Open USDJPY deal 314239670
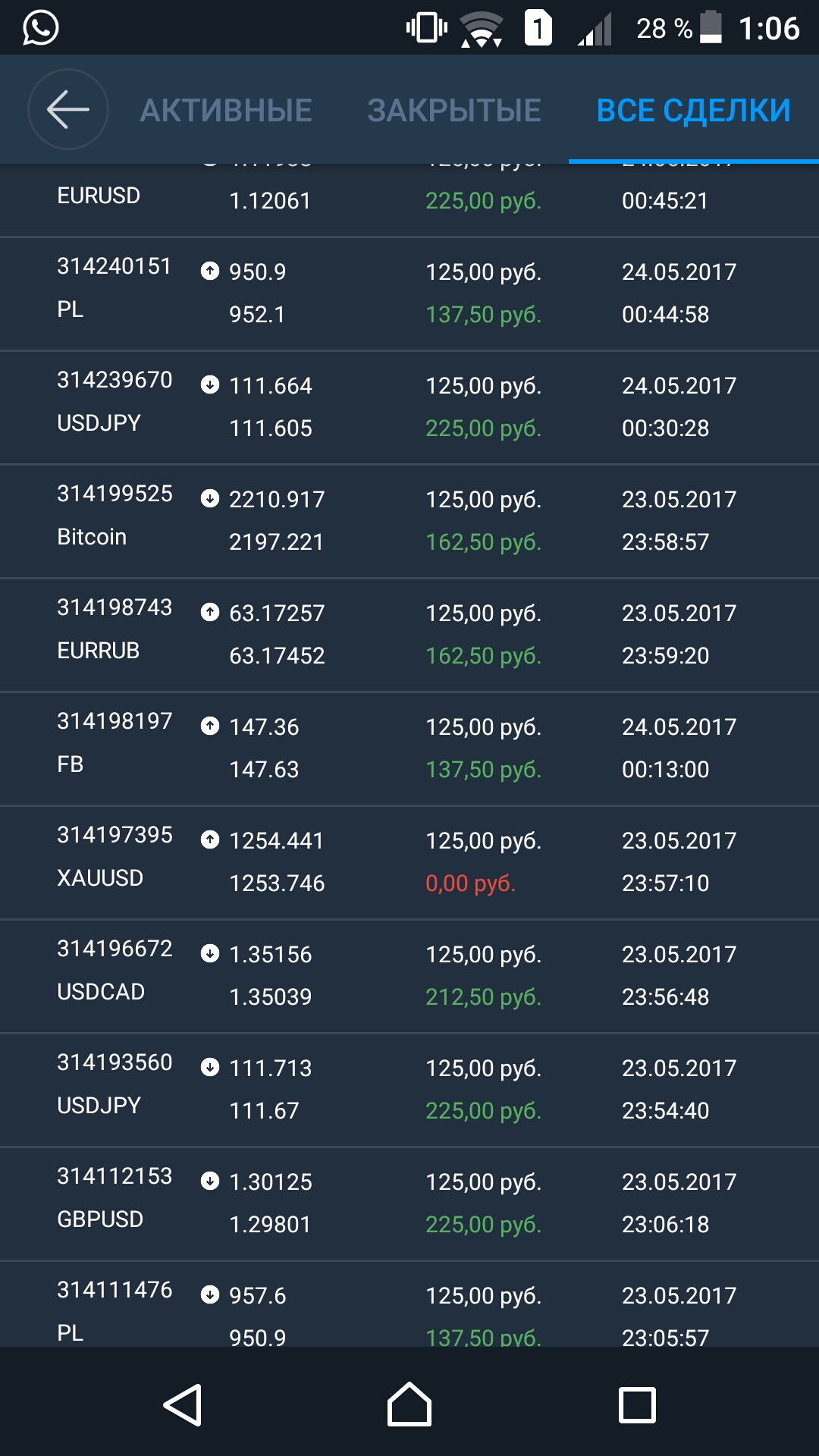Viewport: 819px width, 1456px height. pos(409,407)
